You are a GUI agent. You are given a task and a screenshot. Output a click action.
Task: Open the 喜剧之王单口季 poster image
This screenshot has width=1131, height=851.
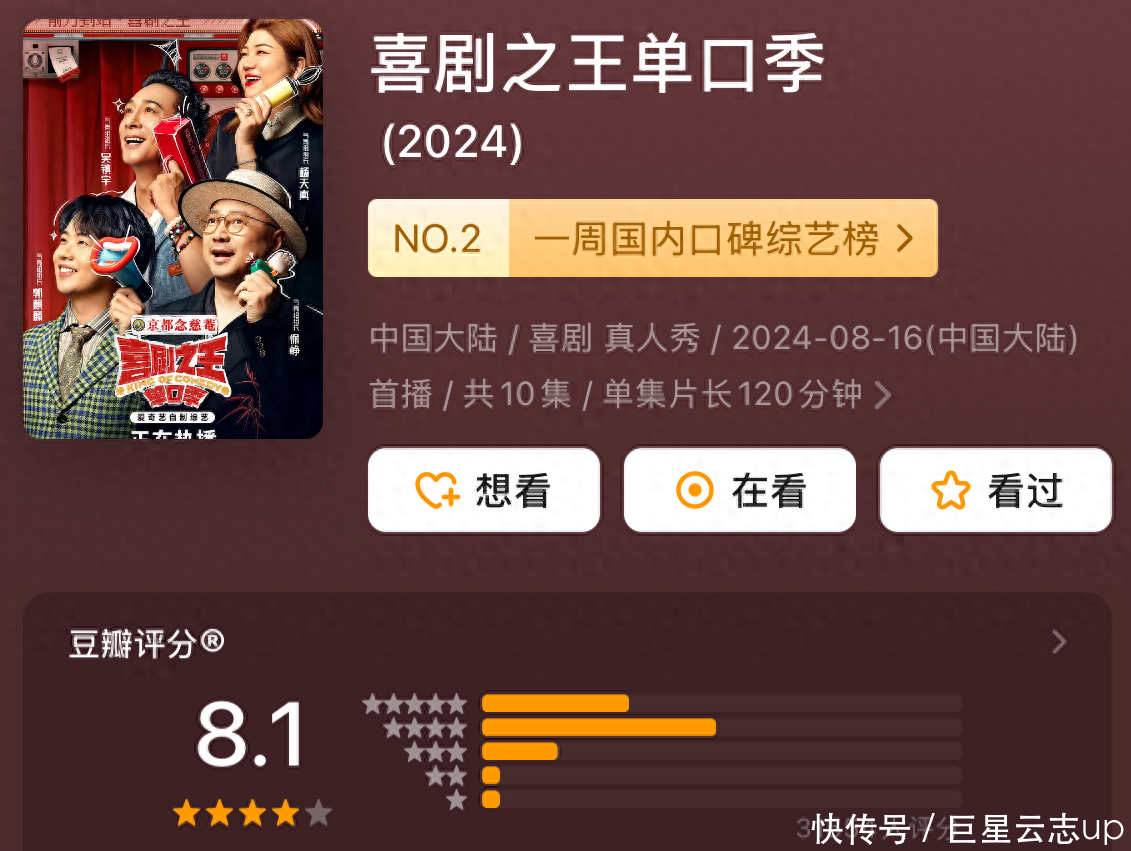tap(173, 228)
